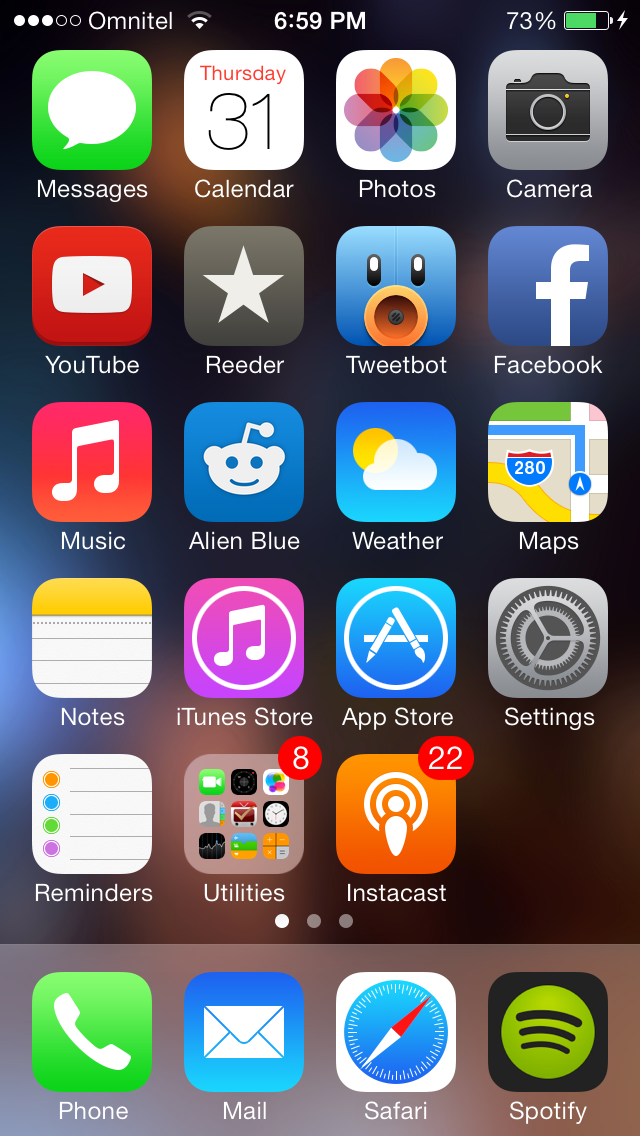Open Settings
Image resolution: width=640 pixels, height=1136 pixels.
tap(548, 638)
